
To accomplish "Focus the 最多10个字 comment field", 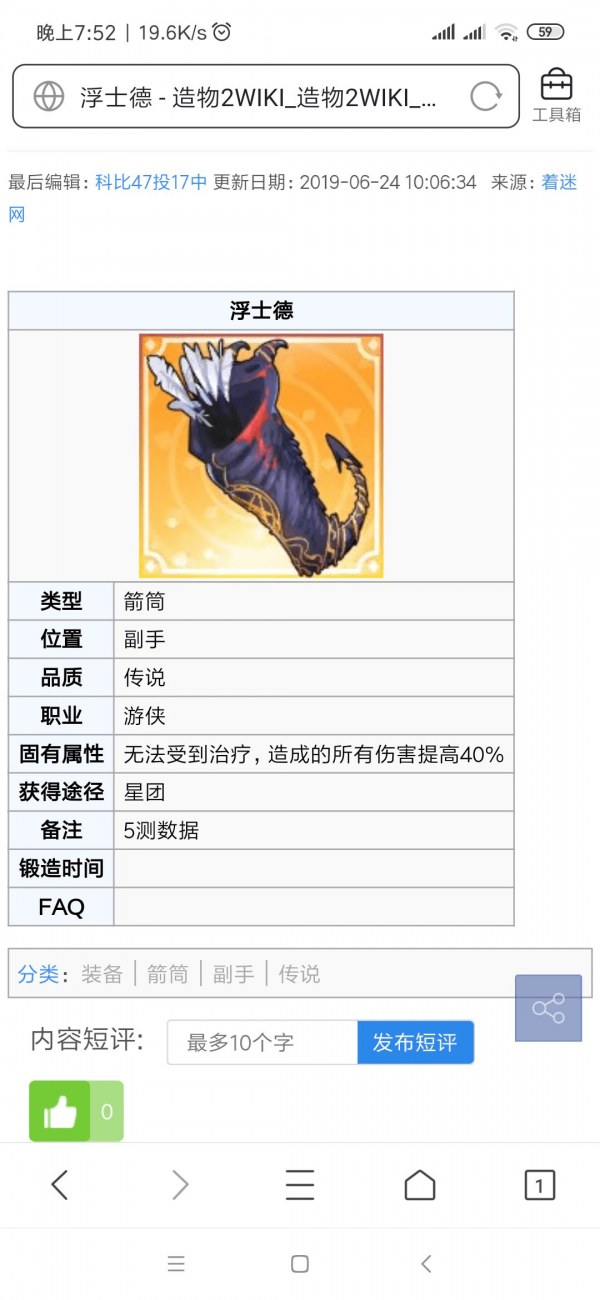I will click(262, 1043).
